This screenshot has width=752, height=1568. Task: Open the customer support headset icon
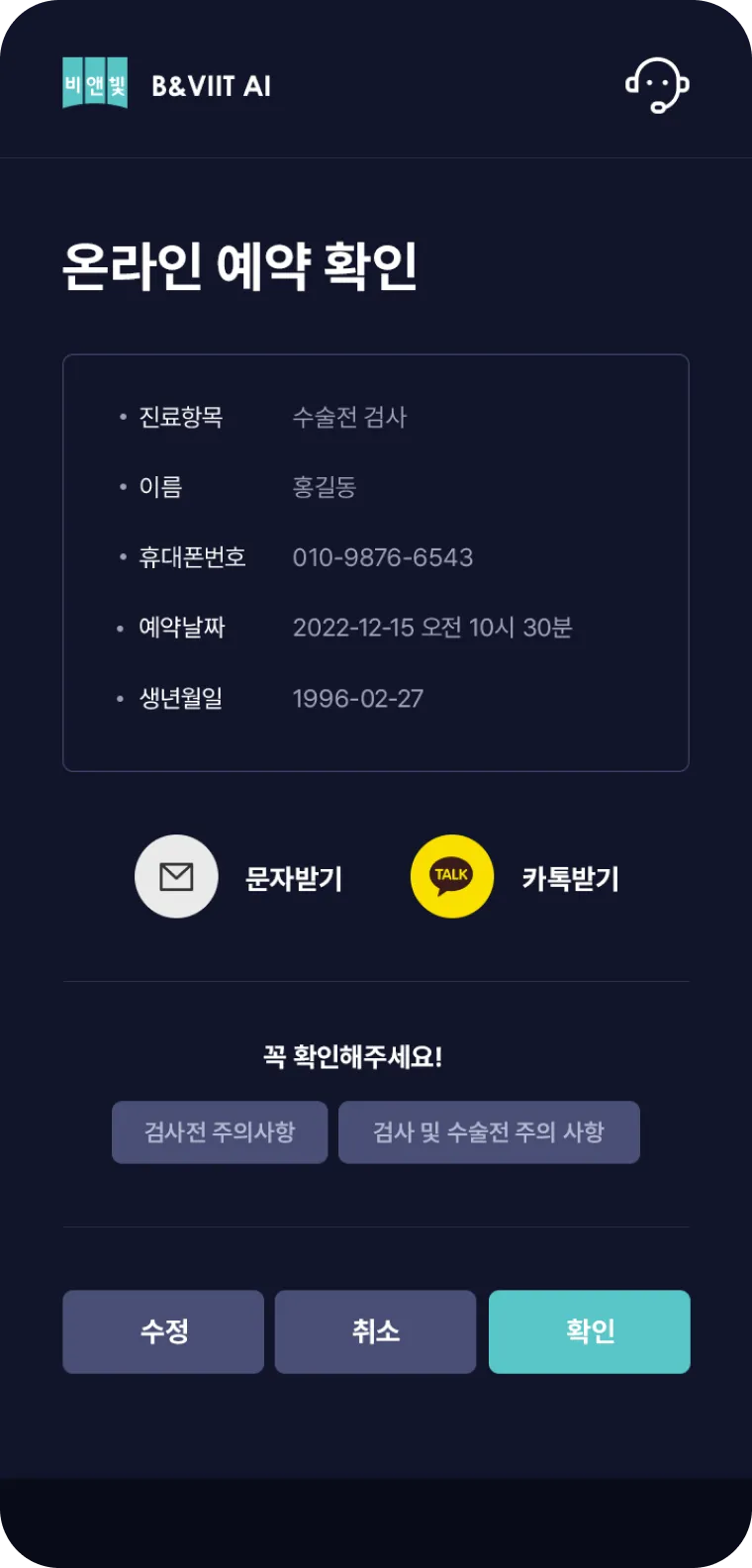(657, 85)
